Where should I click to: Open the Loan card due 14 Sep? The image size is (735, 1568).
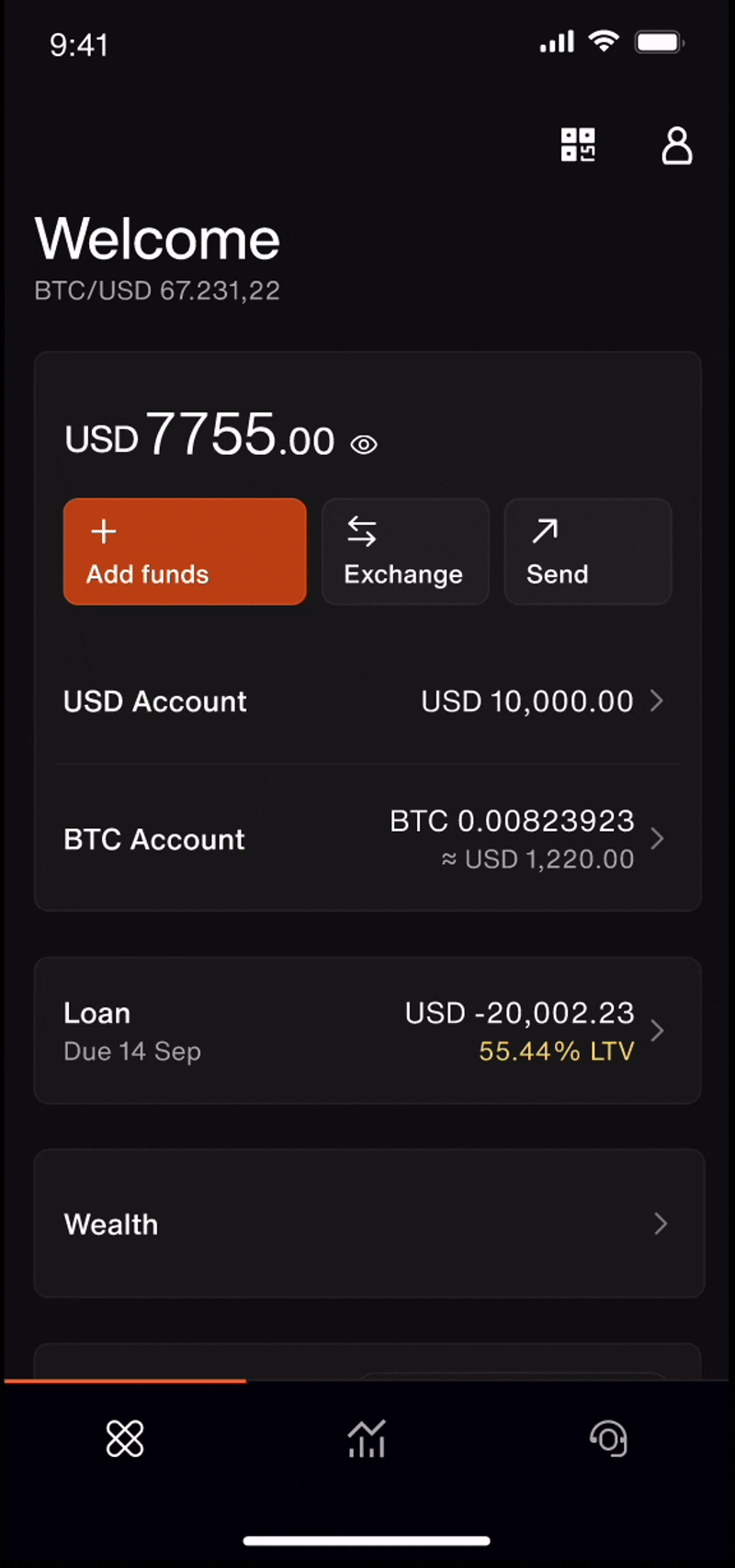coord(366,1030)
